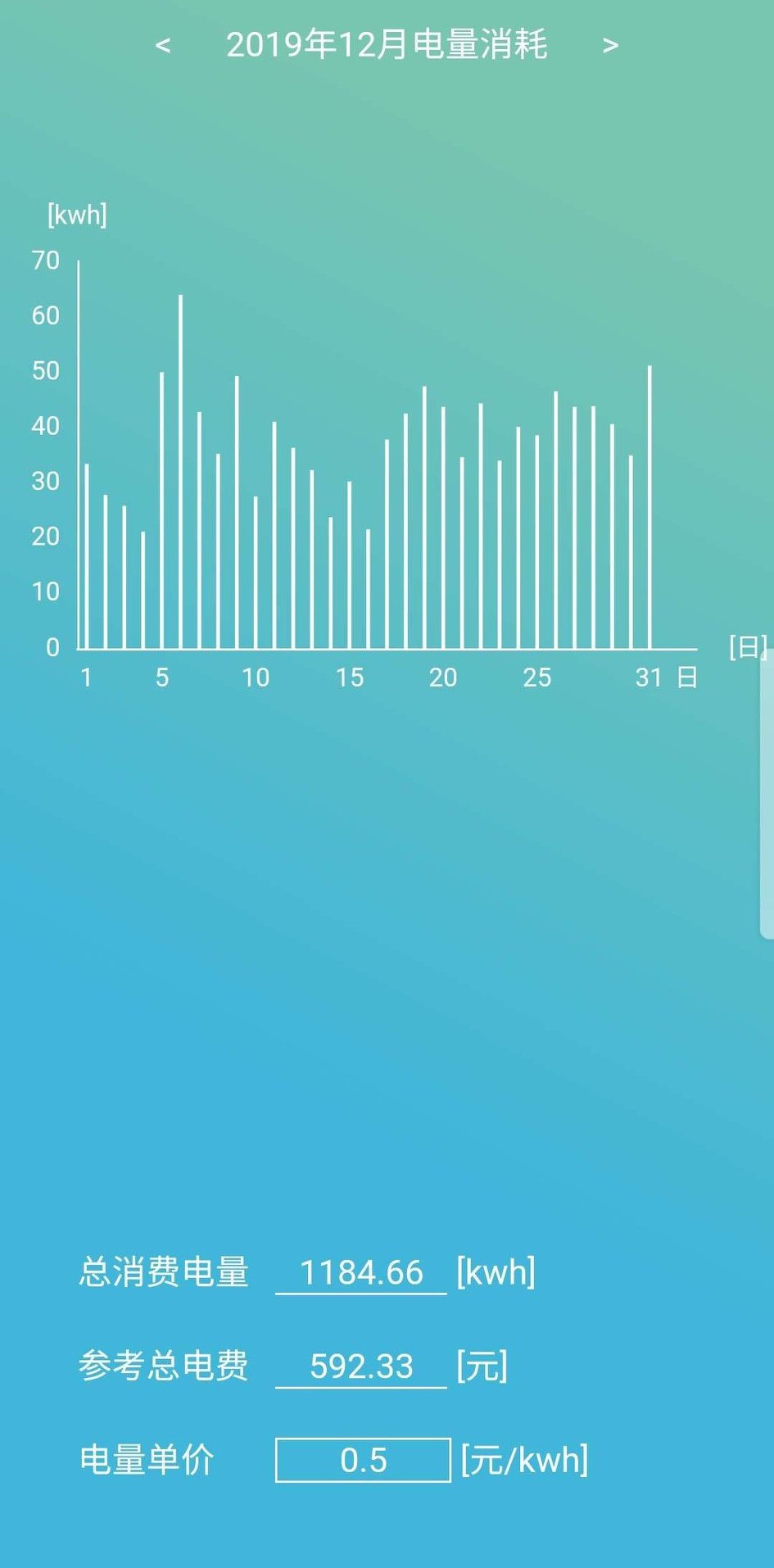
Task: Go to the next month
Action: [x=610, y=45]
